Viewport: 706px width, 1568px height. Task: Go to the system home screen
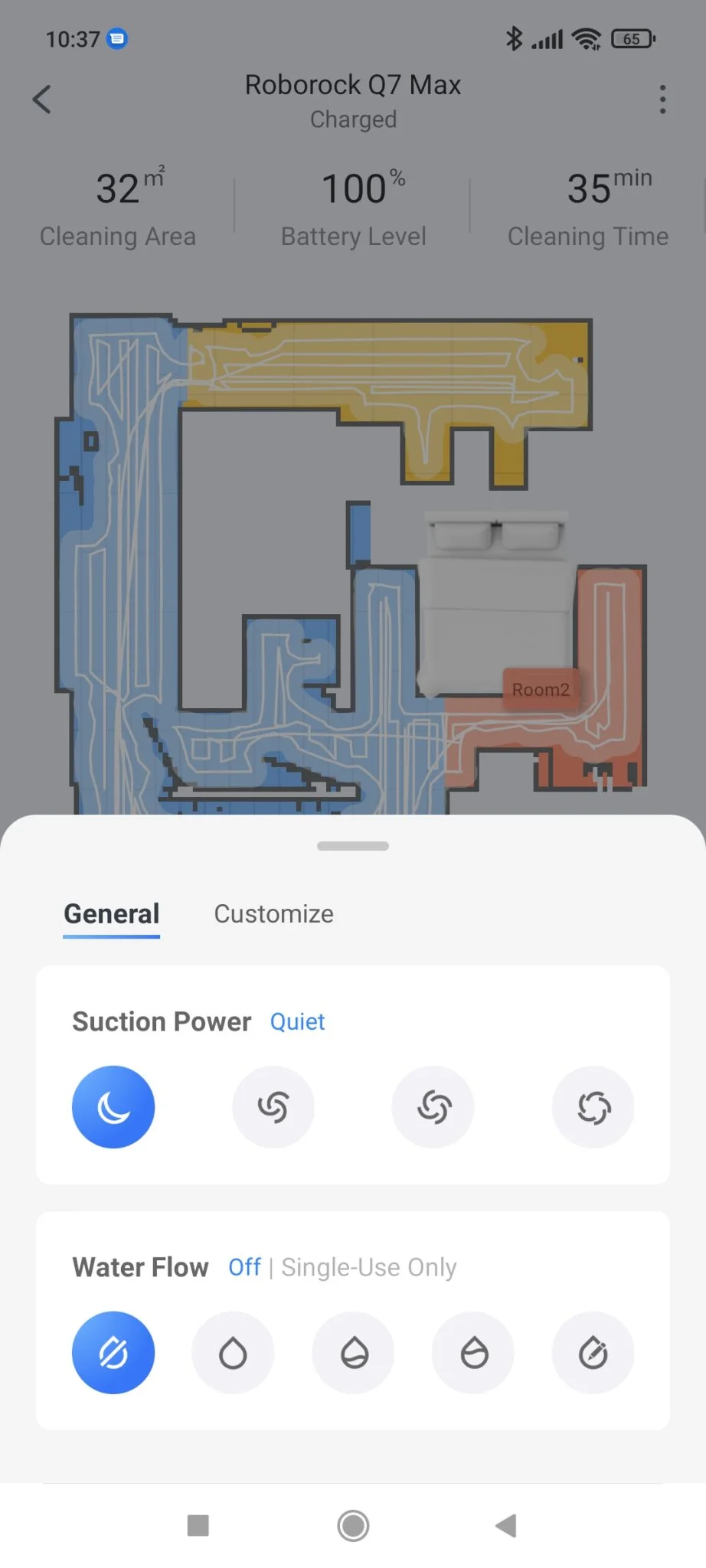tap(353, 1526)
